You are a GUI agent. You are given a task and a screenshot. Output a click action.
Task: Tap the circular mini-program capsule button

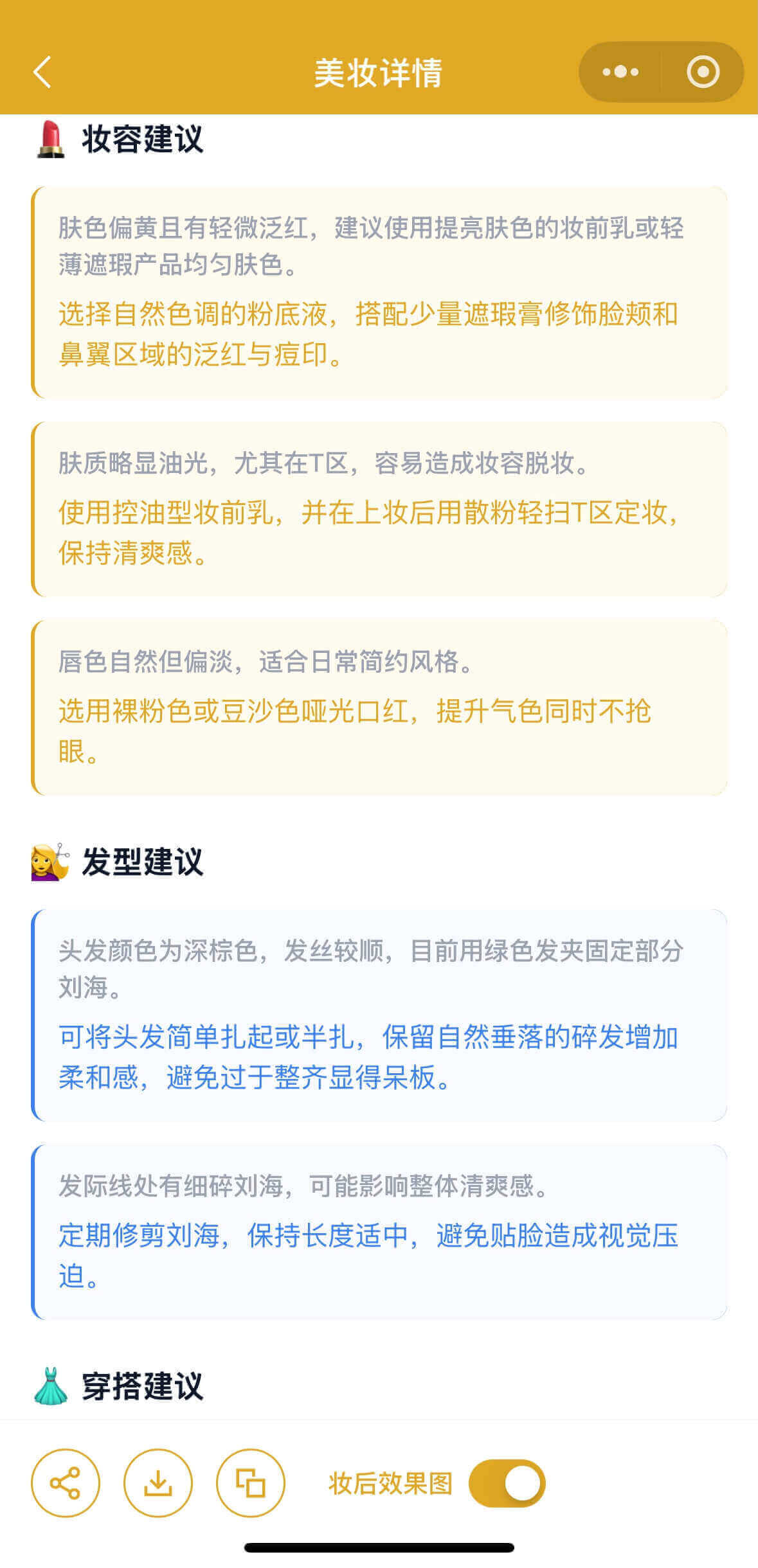tap(702, 72)
